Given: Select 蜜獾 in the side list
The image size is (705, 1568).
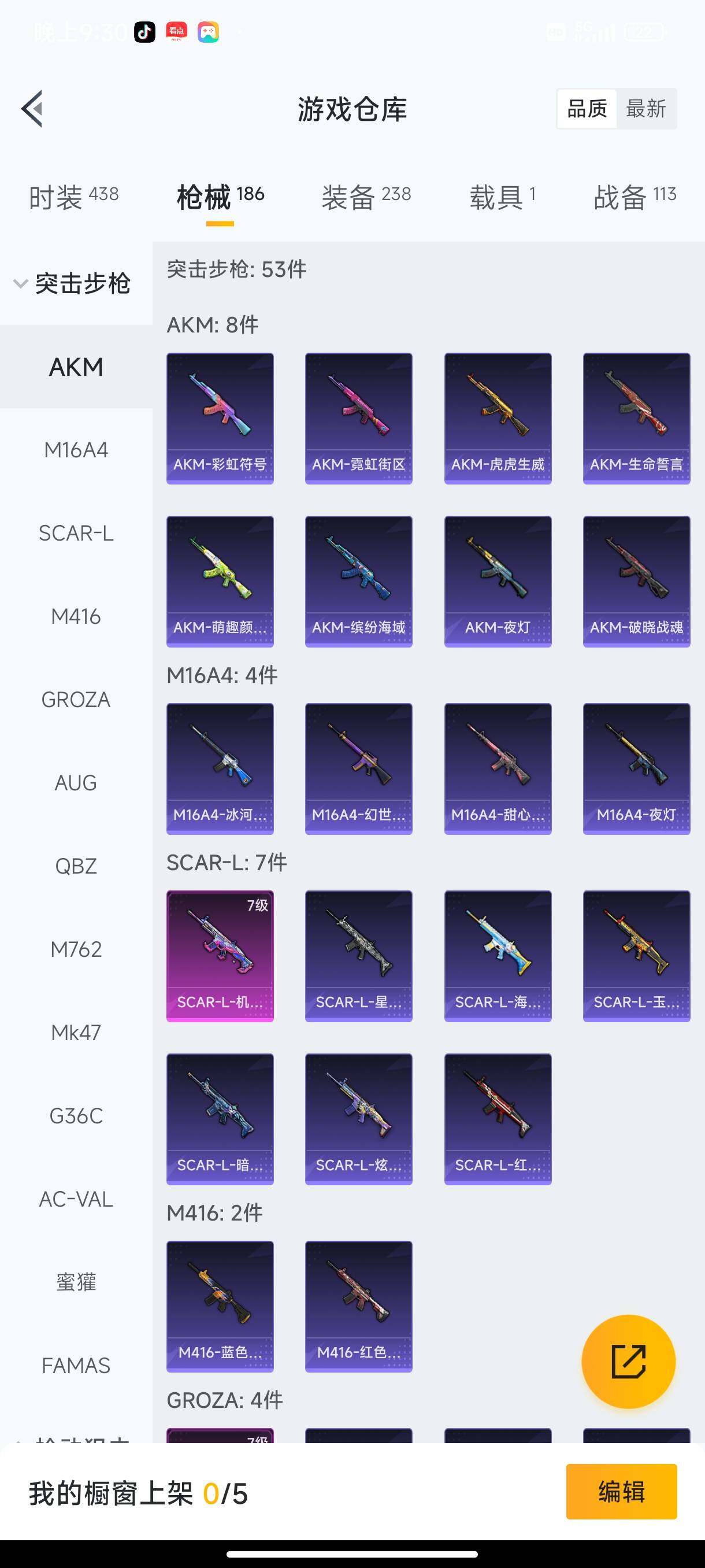Looking at the screenshot, I should pos(76,1282).
